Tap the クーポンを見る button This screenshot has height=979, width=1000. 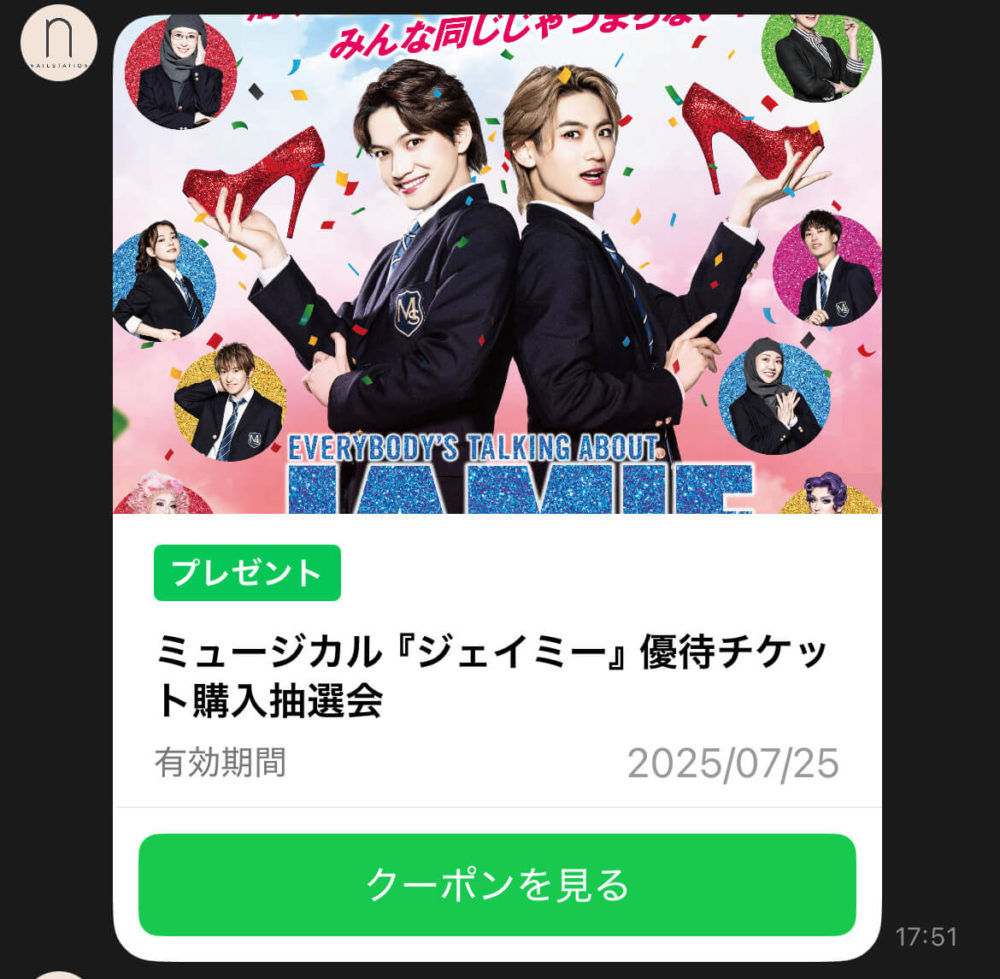(497, 885)
